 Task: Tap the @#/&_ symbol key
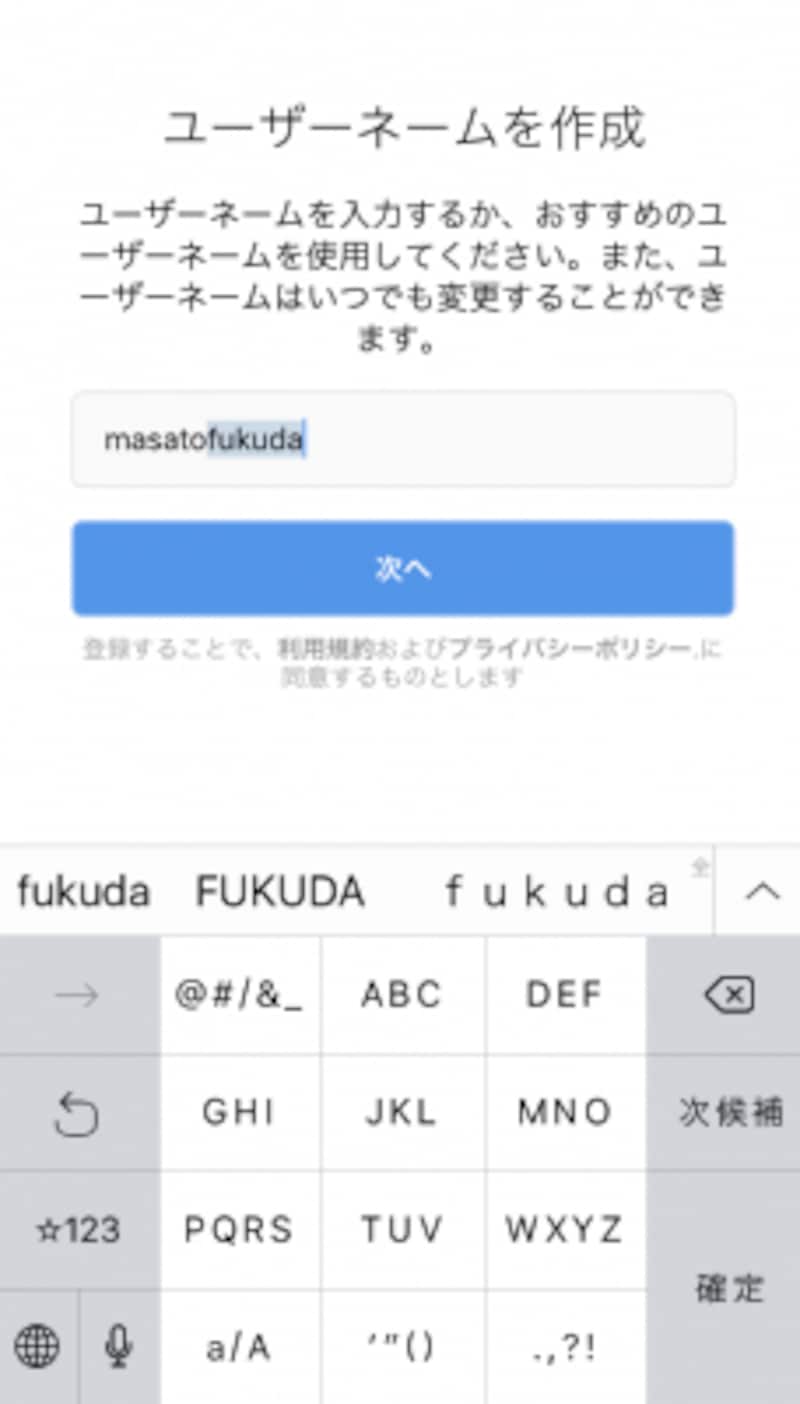click(239, 994)
